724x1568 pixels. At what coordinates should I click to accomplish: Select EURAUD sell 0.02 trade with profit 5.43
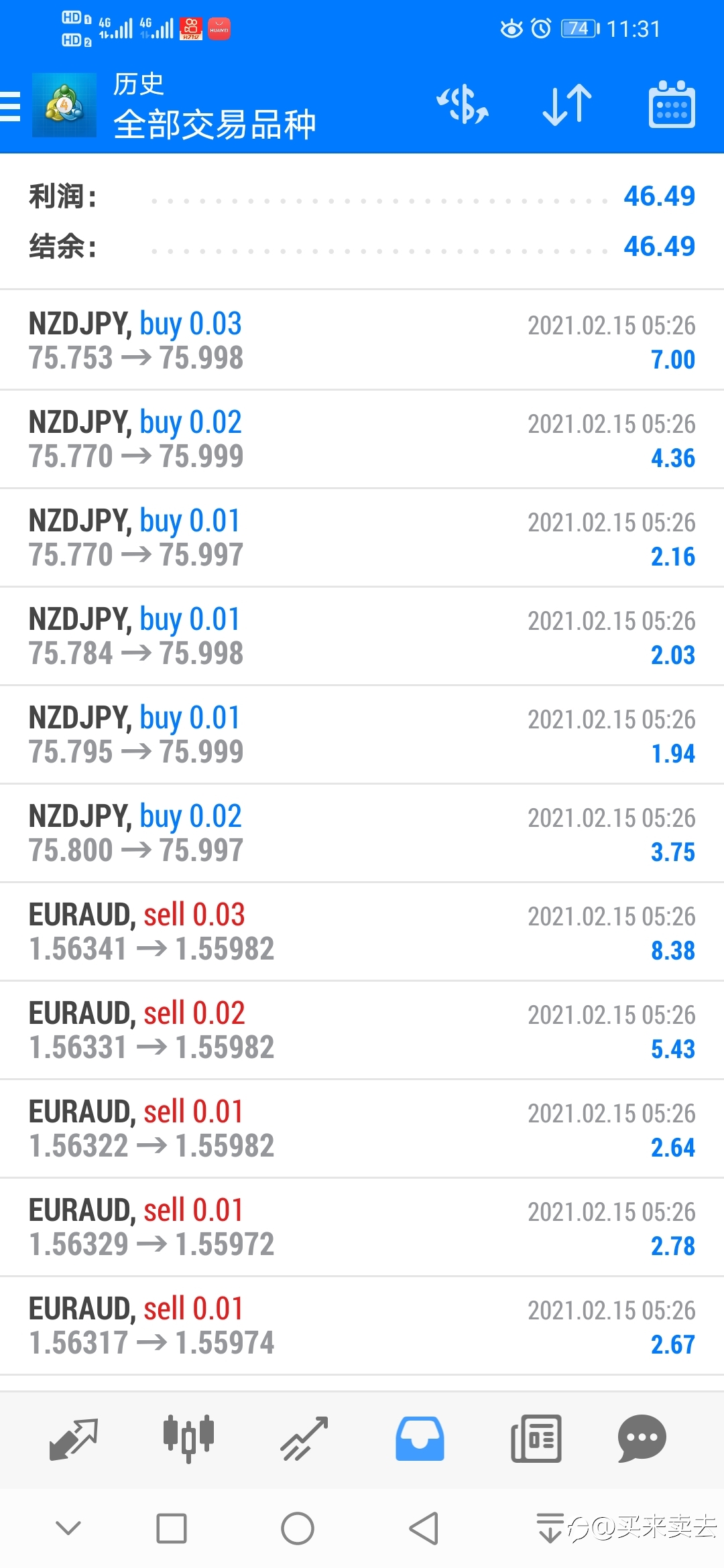(362, 1030)
